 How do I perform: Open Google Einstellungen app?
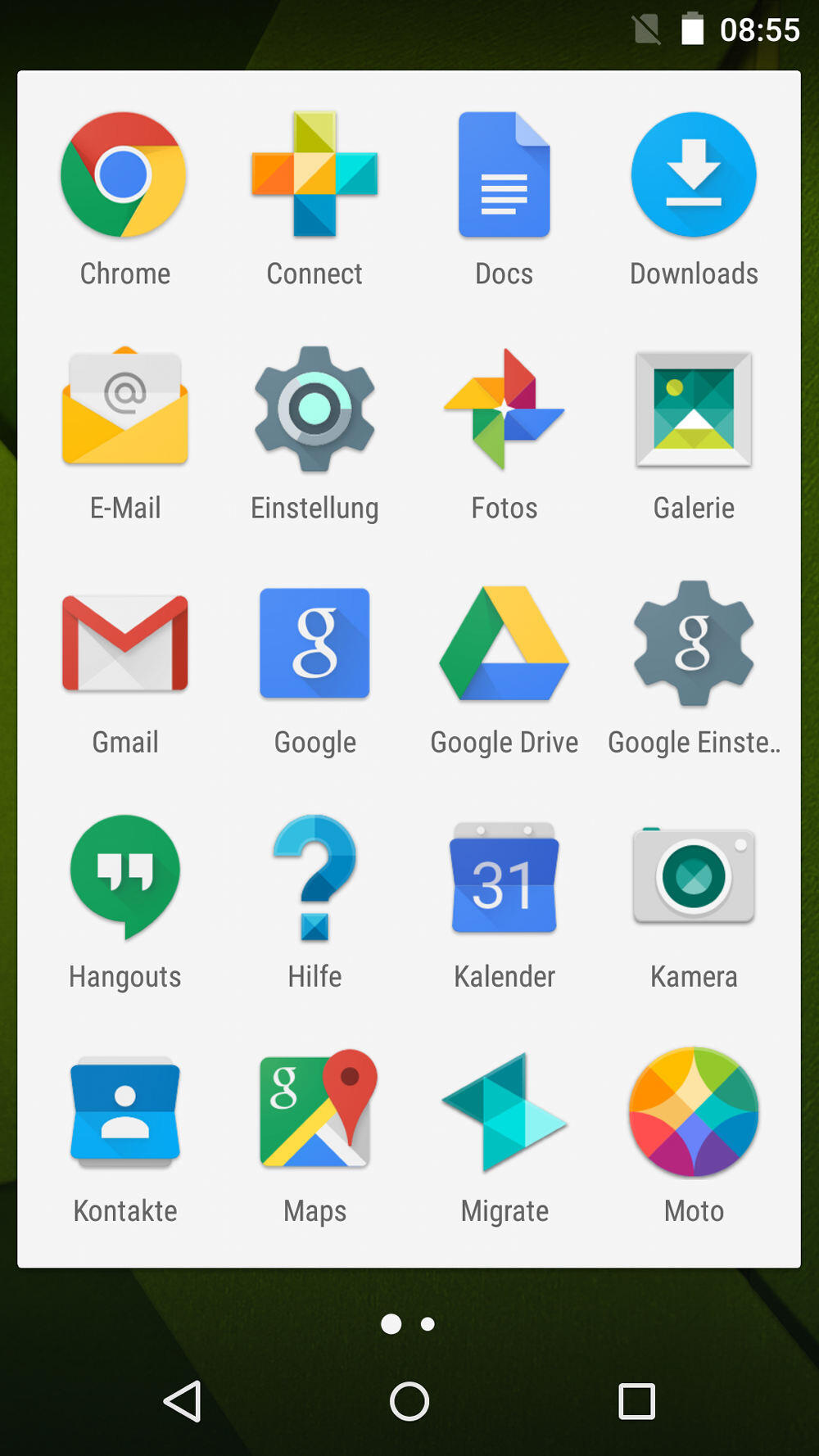pos(694,644)
